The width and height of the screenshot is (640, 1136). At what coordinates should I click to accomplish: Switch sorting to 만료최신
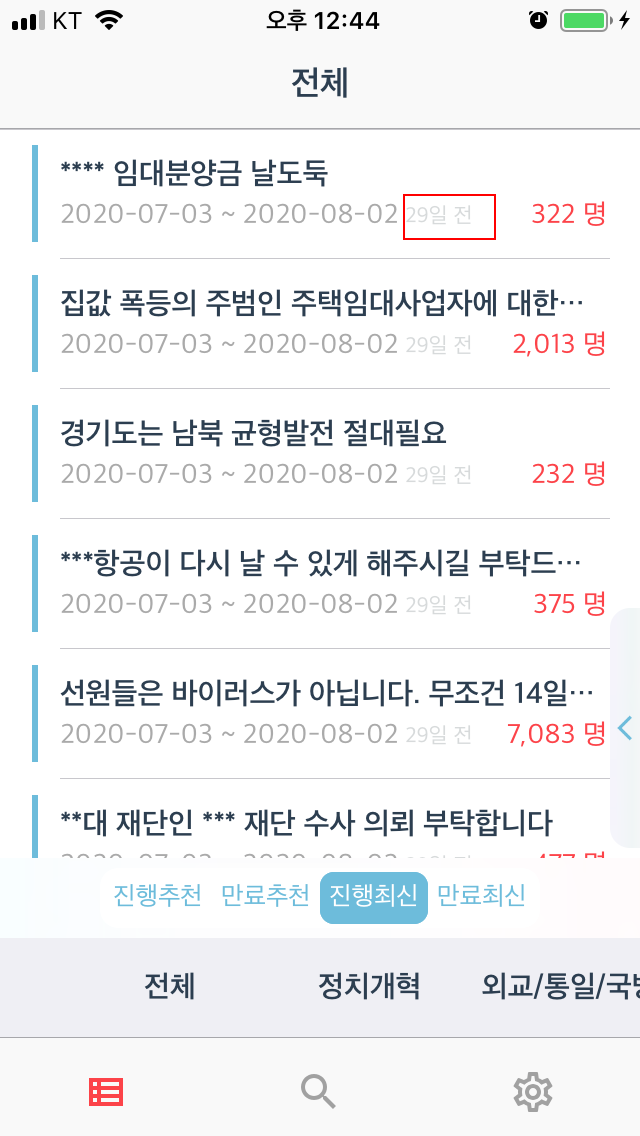click(481, 896)
